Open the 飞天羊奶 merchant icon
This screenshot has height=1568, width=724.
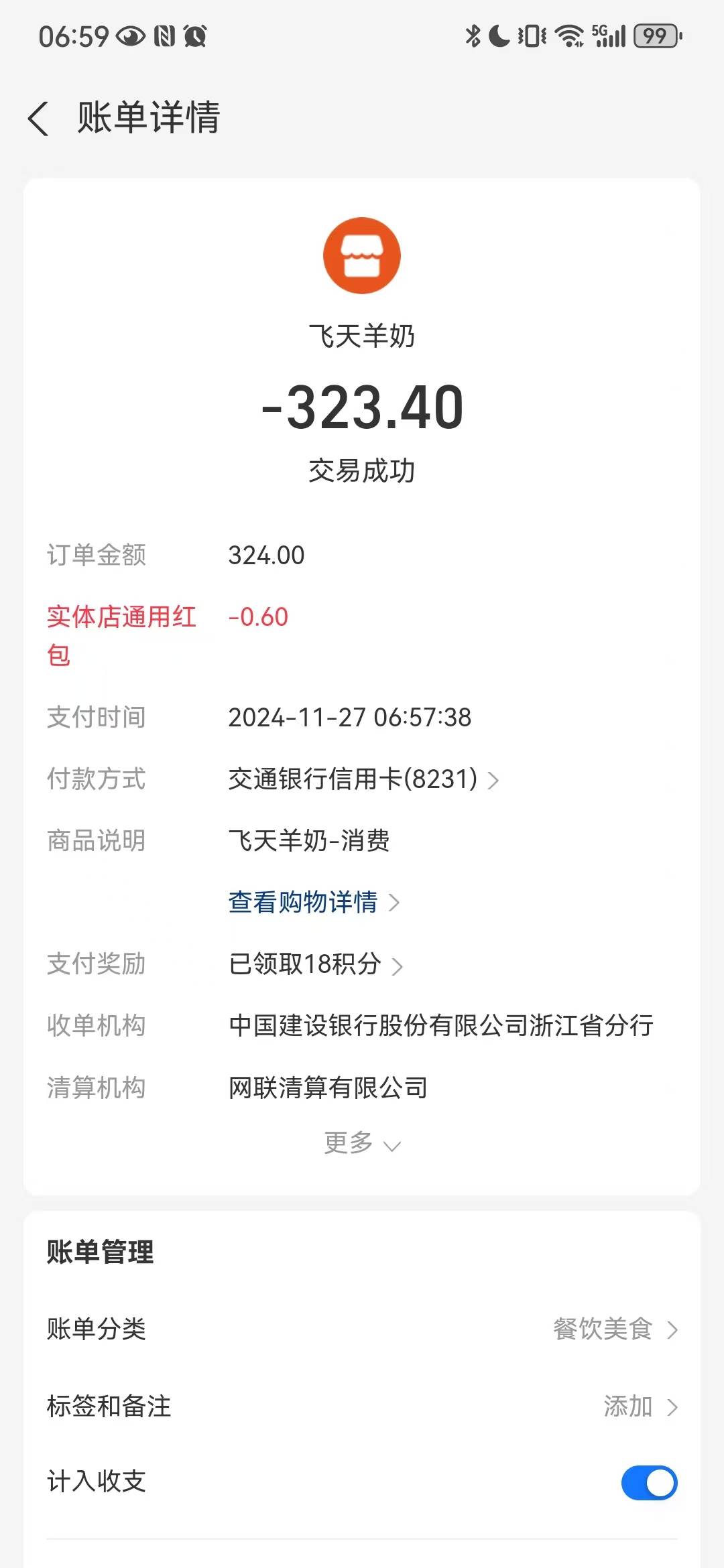[362, 255]
